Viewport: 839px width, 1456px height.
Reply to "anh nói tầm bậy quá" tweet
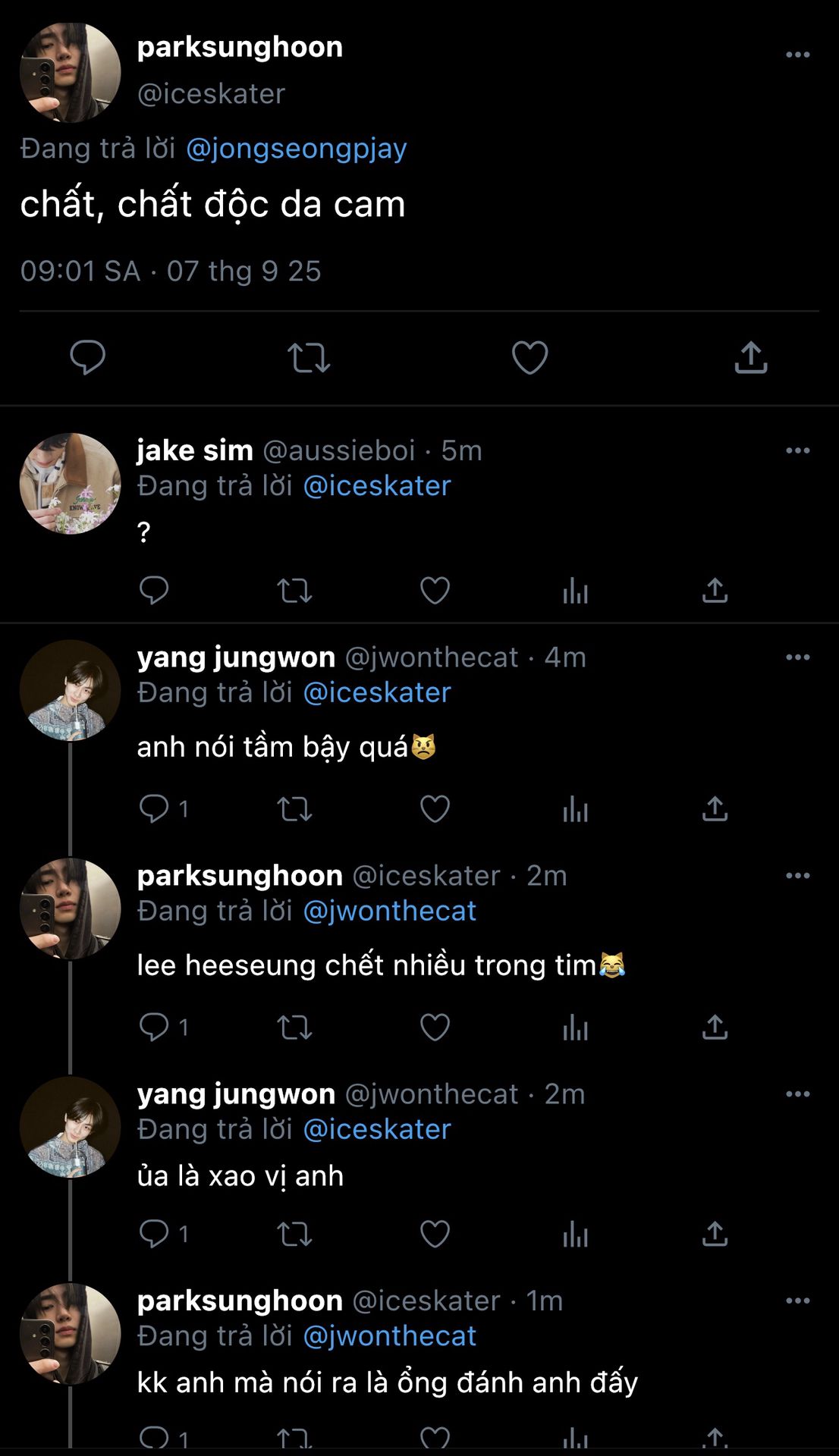tap(154, 808)
